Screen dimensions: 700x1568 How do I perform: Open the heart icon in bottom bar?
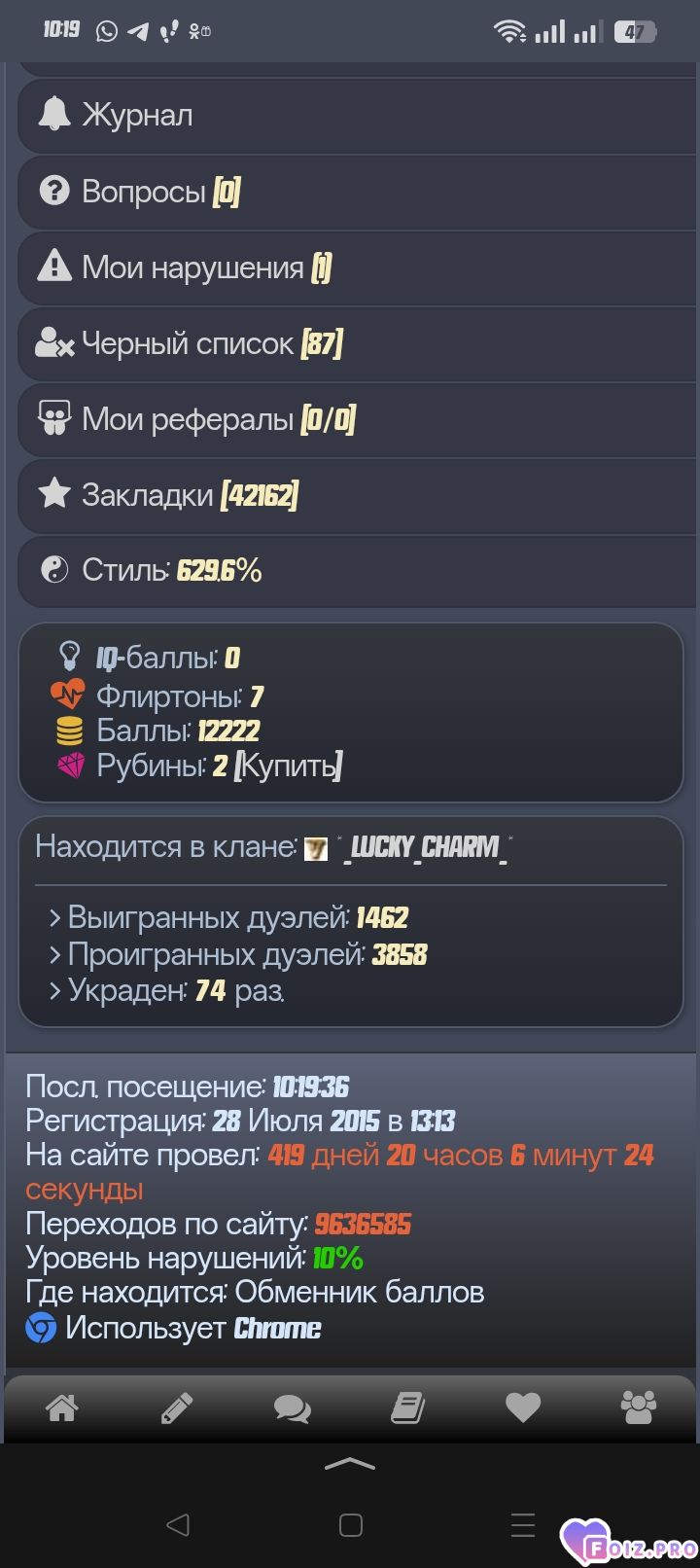coord(523,1408)
